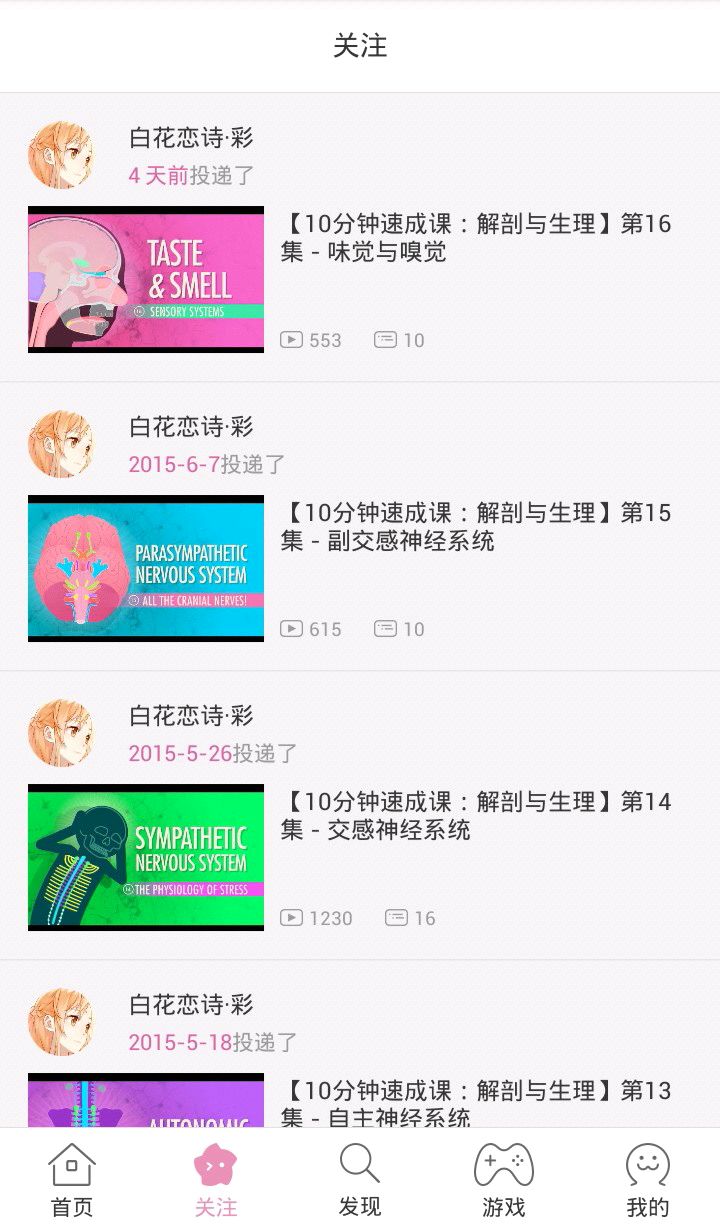Image resolution: width=720 pixels, height=1227 pixels.
Task: Open the 第14集 交感神经系统 video title
Action: pos(475,816)
